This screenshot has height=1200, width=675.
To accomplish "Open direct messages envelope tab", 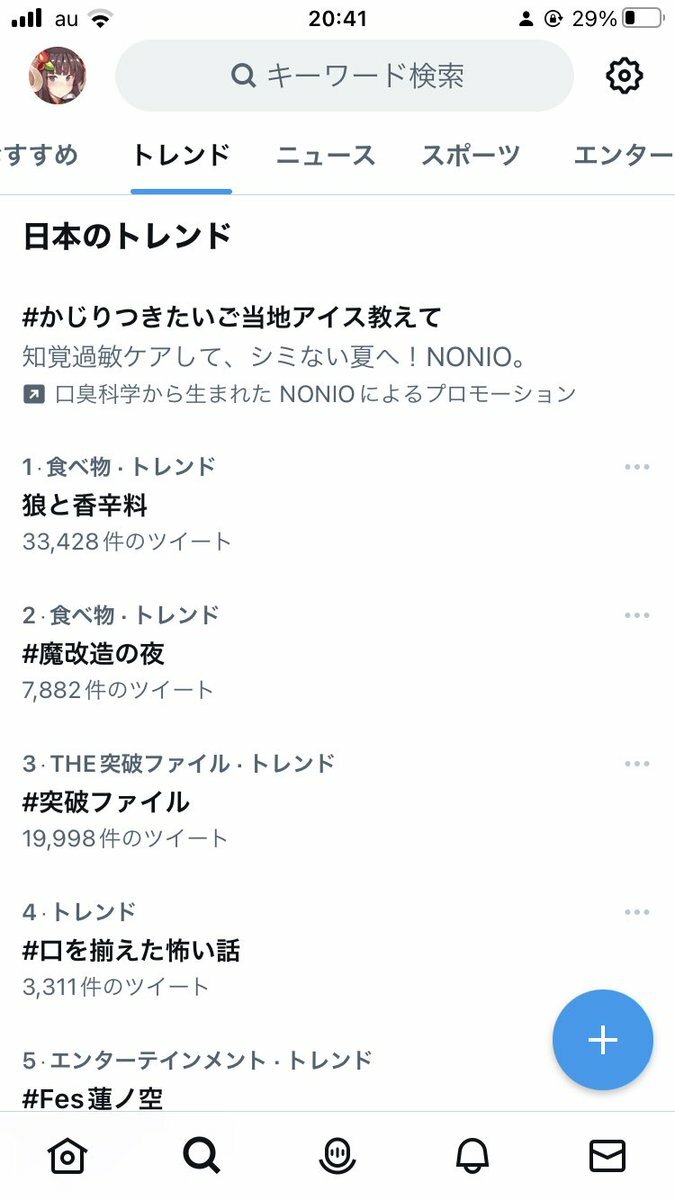I will pyautogui.click(x=607, y=1157).
